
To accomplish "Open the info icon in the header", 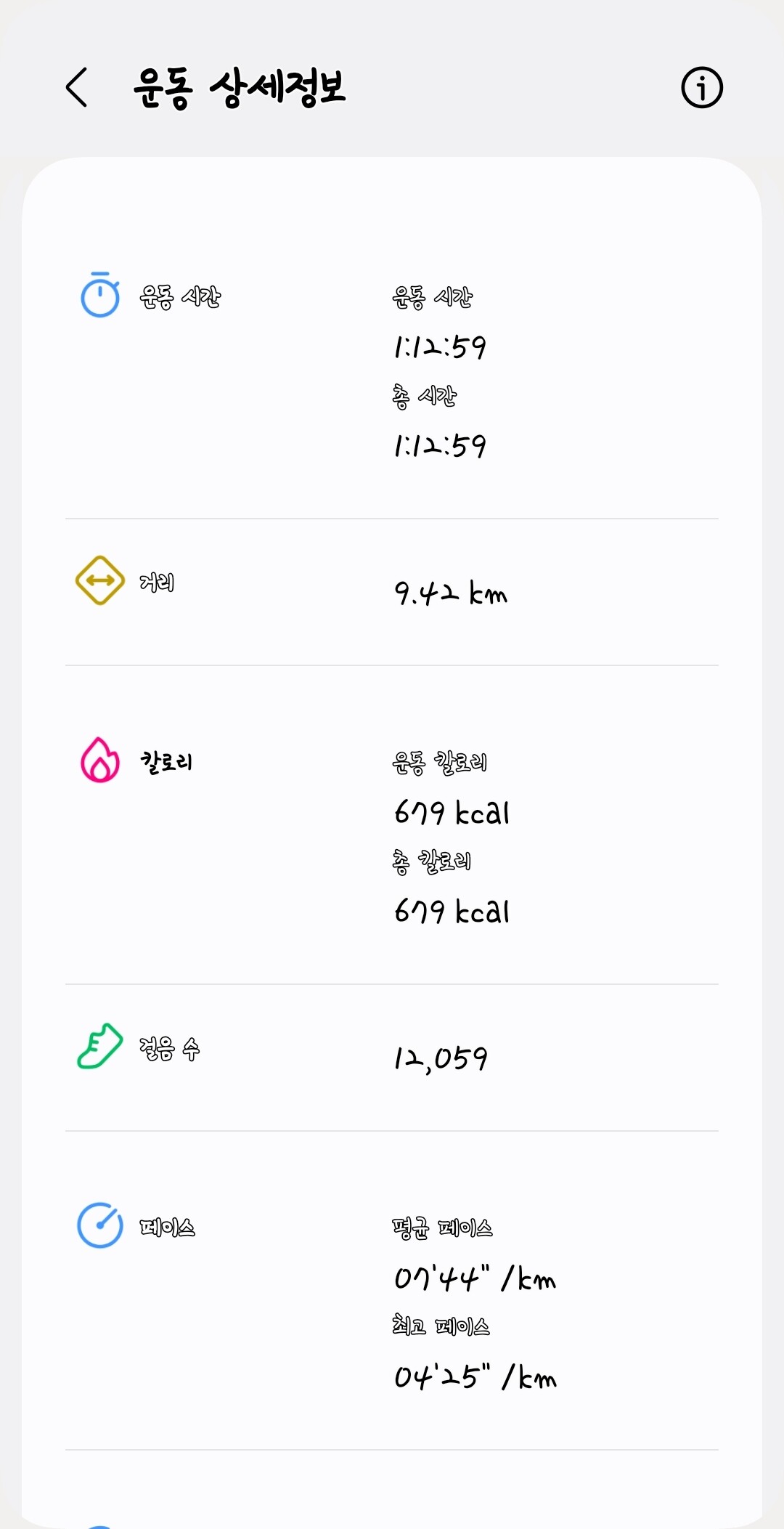I will (701, 88).
